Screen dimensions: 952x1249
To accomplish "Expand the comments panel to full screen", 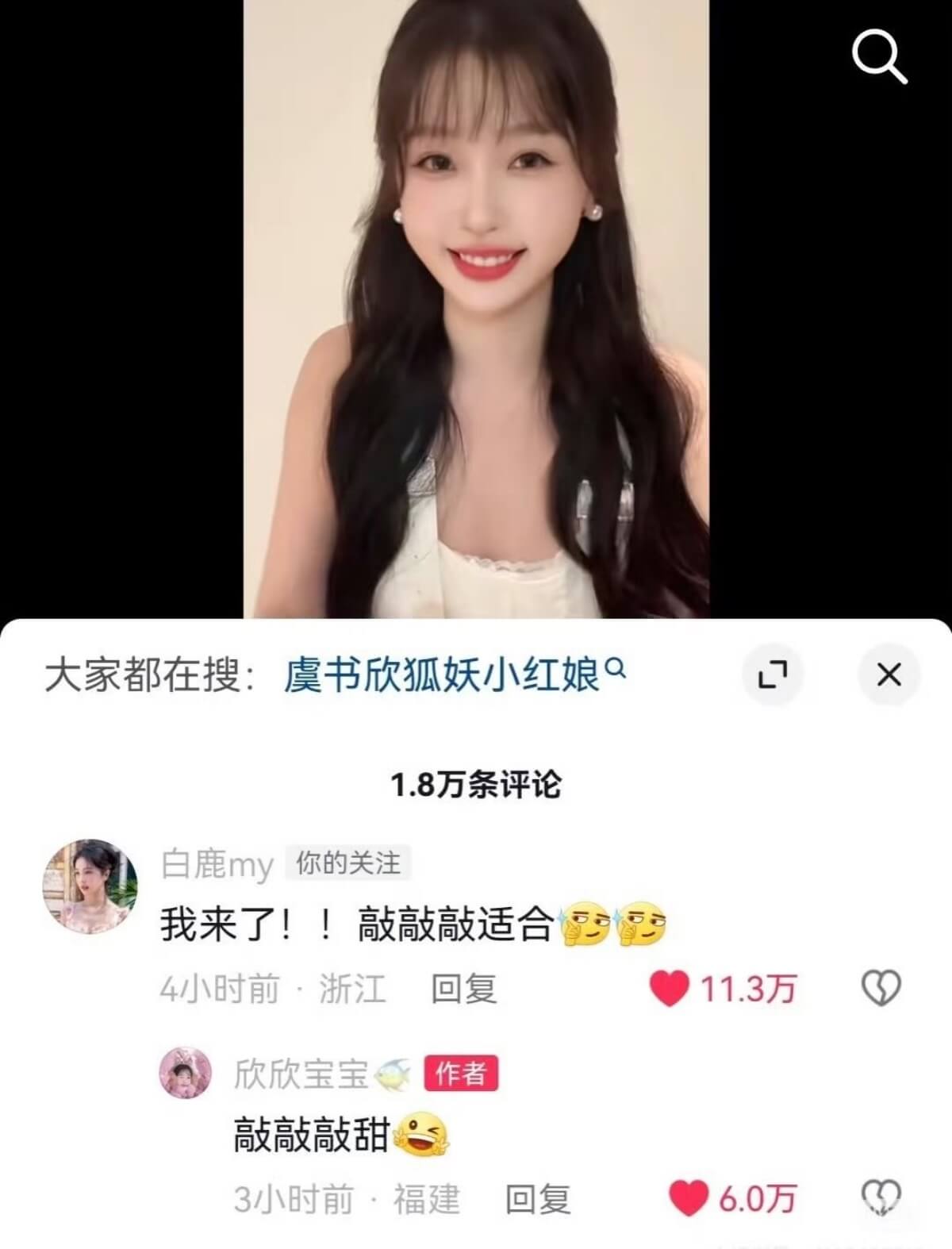I will click(773, 675).
